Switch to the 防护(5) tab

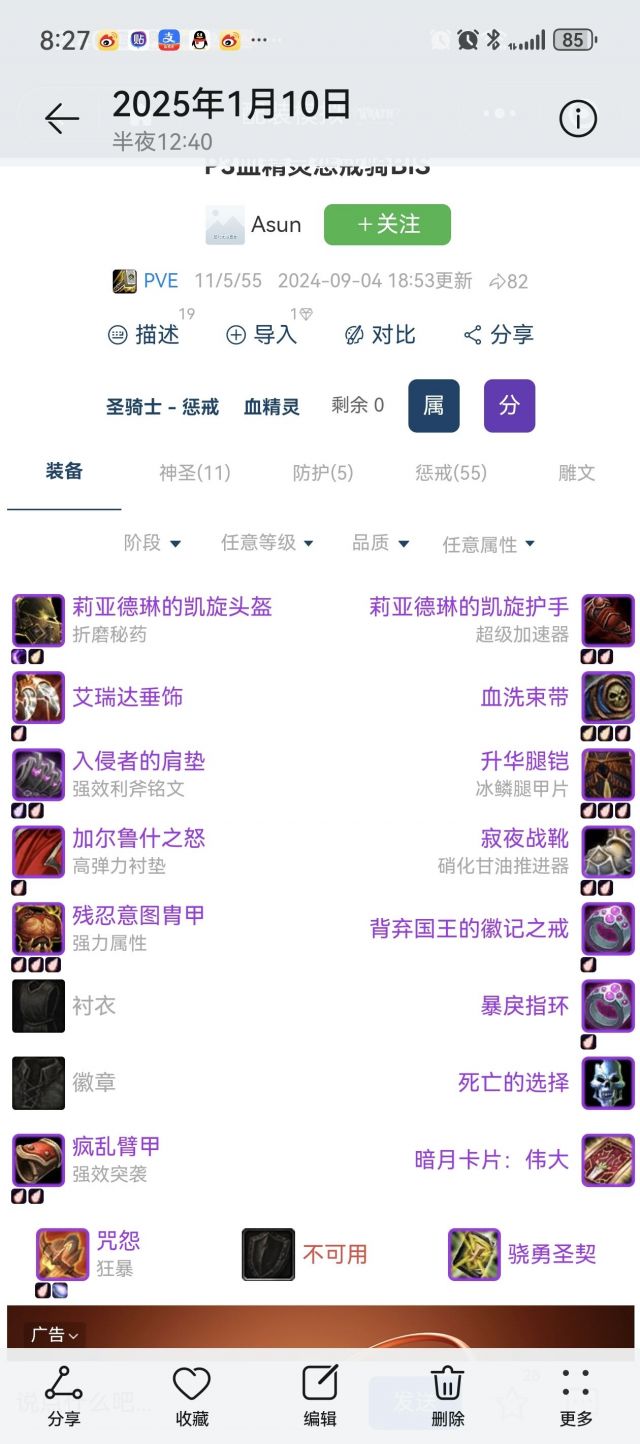[322, 473]
